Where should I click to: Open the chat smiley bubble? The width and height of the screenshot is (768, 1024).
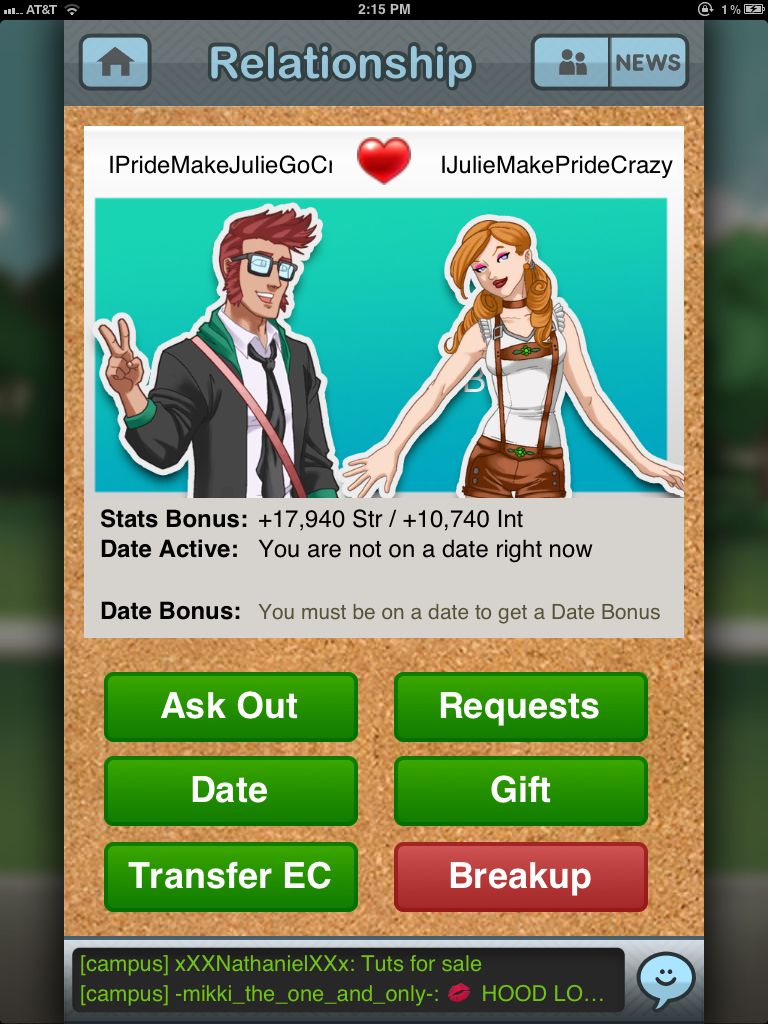(x=666, y=980)
